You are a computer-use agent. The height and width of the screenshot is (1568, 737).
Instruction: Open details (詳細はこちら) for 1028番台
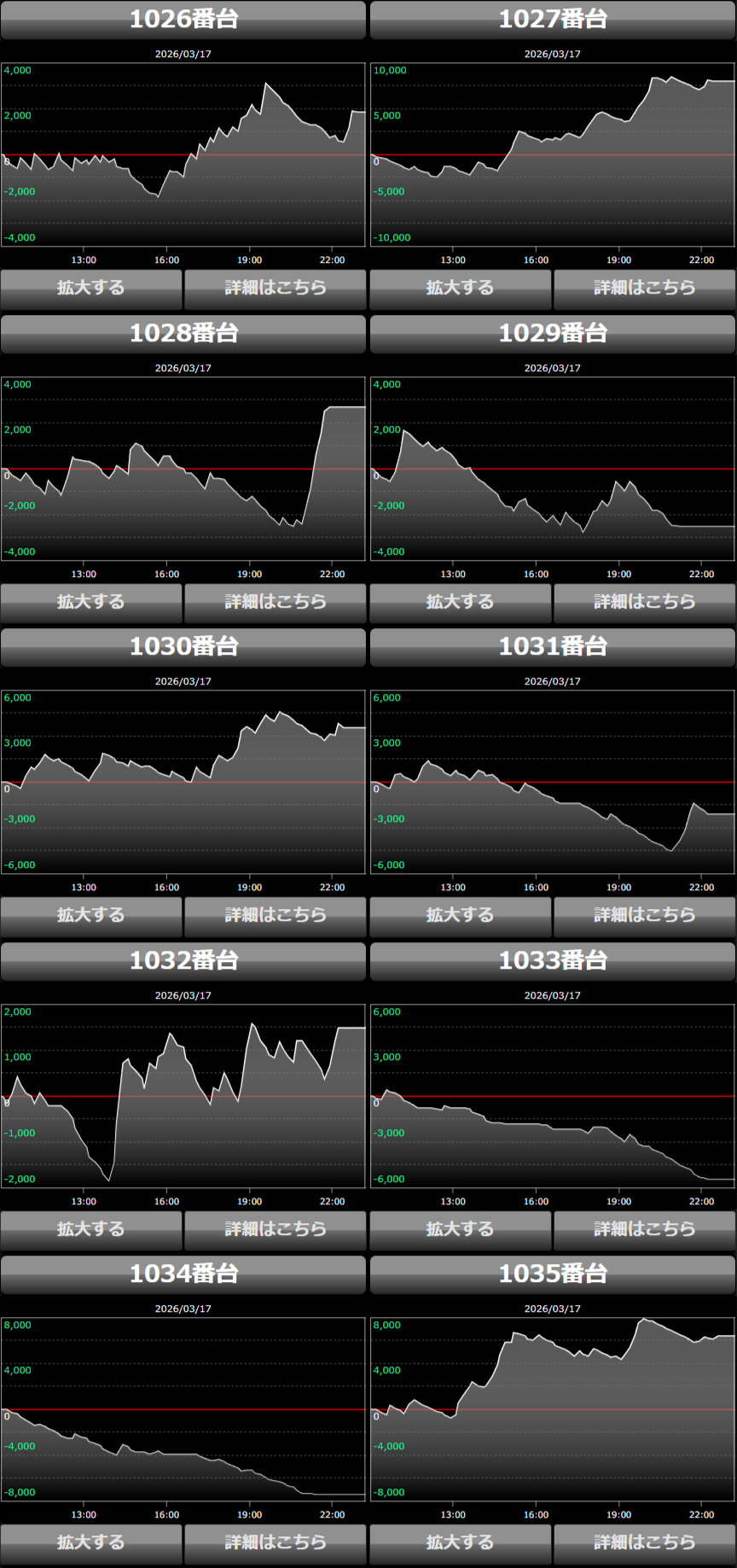[x=275, y=603]
